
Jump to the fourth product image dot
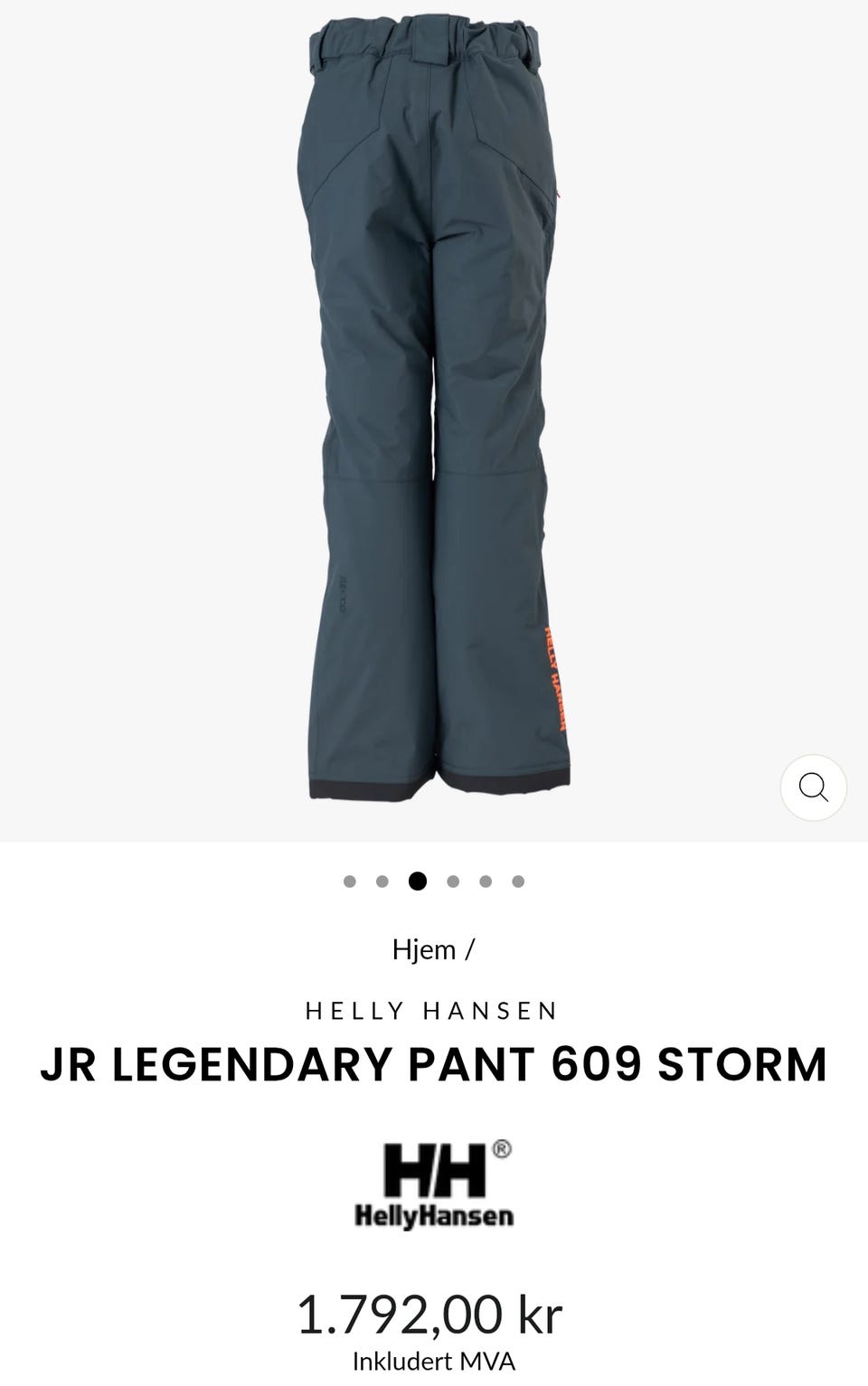tap(453, 882)
